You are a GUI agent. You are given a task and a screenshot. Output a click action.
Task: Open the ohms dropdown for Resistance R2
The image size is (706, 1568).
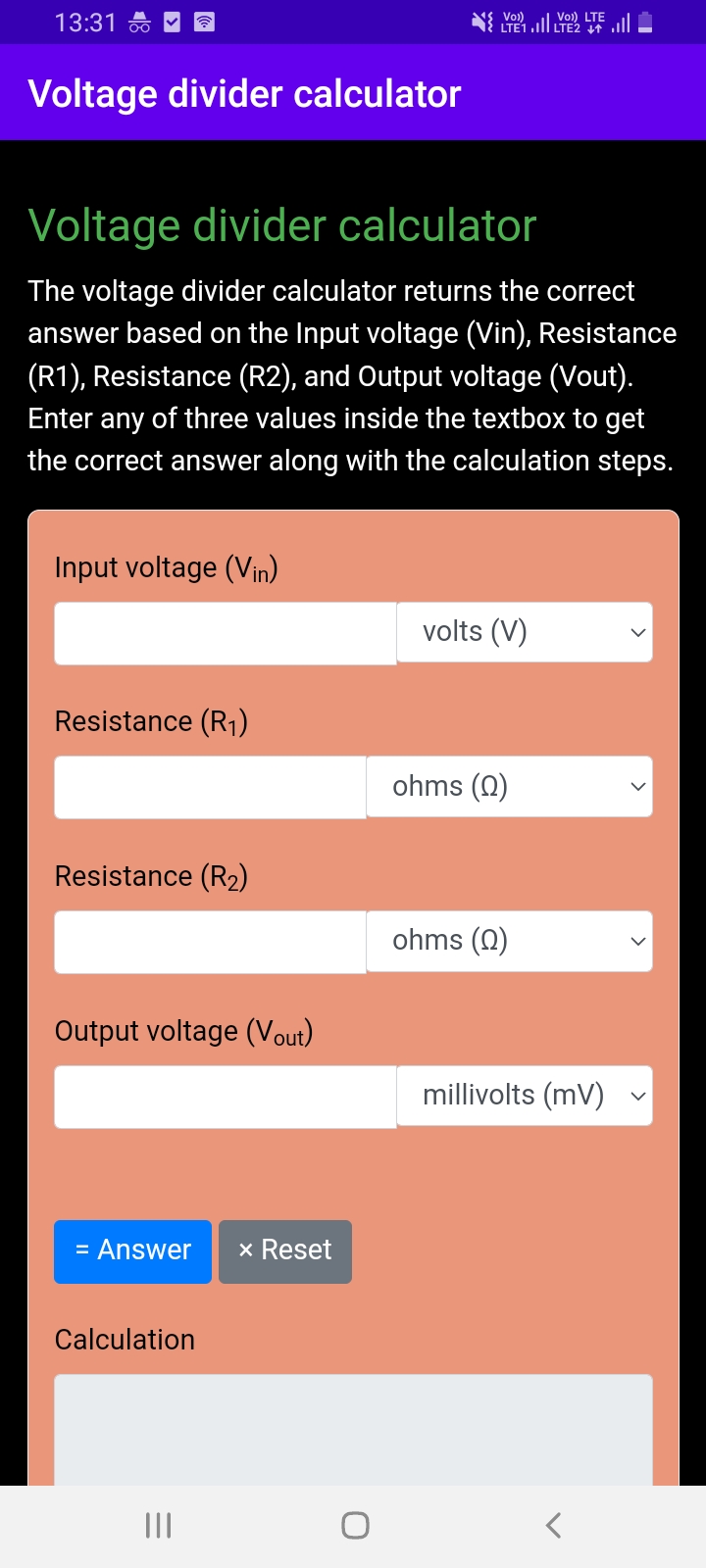(x=509, y=941)
